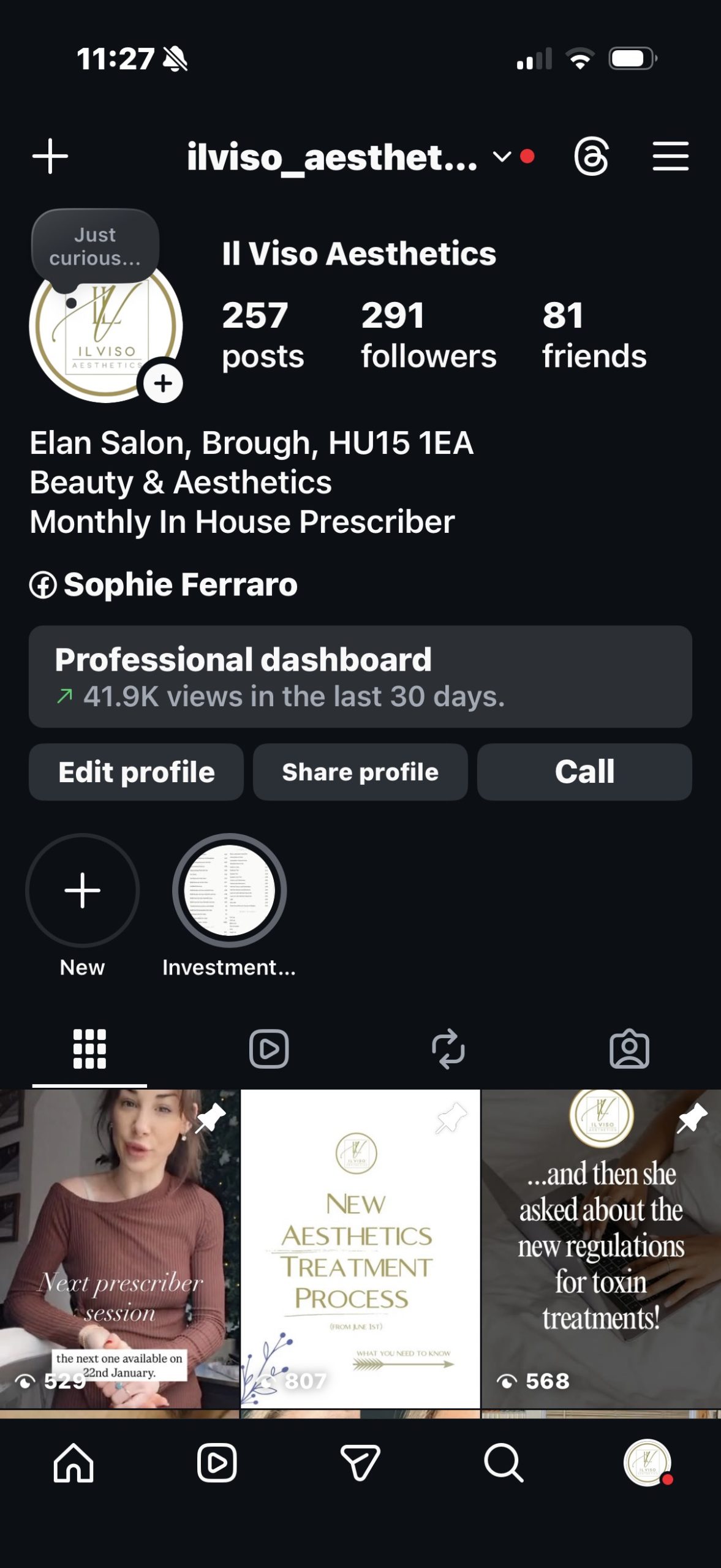Open the Professional dashboard
Image resolution: width=721 pixels, height=1568 pixels.
360,676
